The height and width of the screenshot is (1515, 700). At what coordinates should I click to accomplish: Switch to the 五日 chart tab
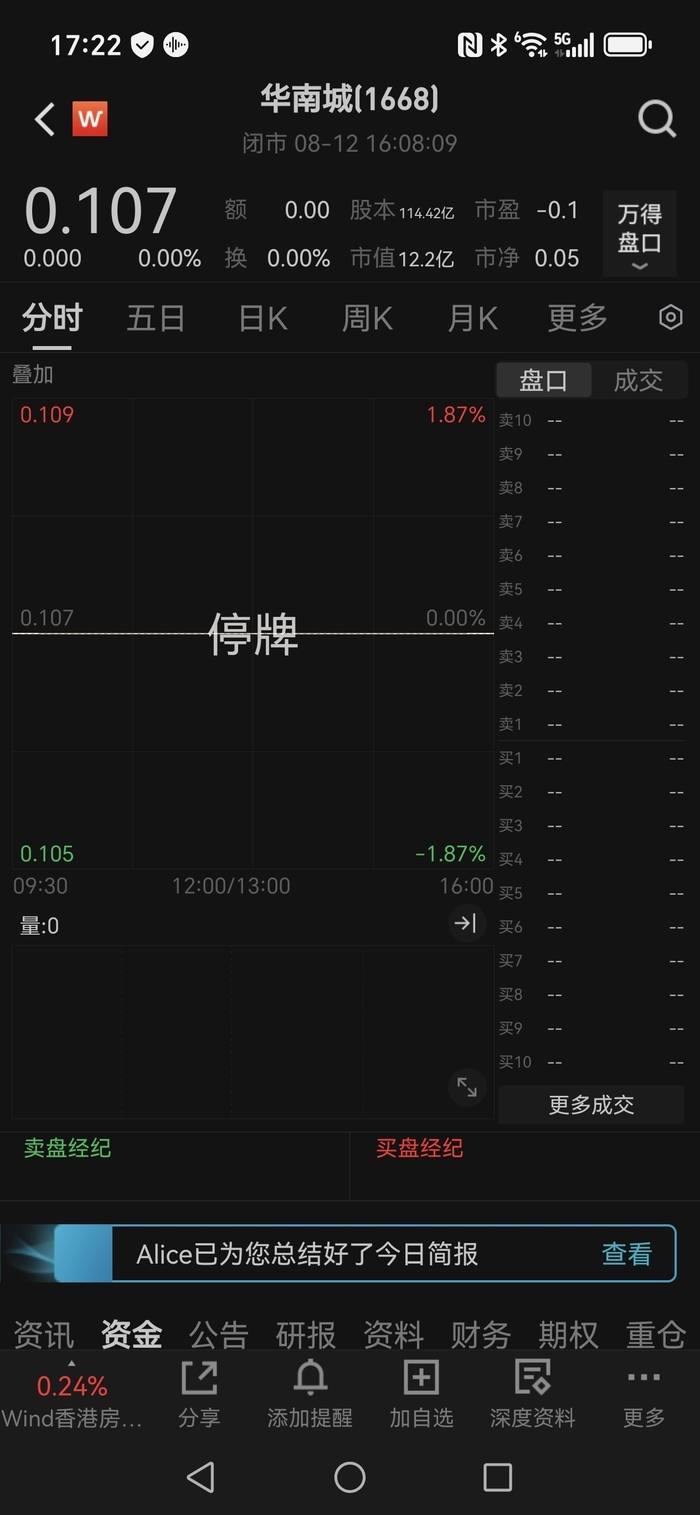point(156,318)
